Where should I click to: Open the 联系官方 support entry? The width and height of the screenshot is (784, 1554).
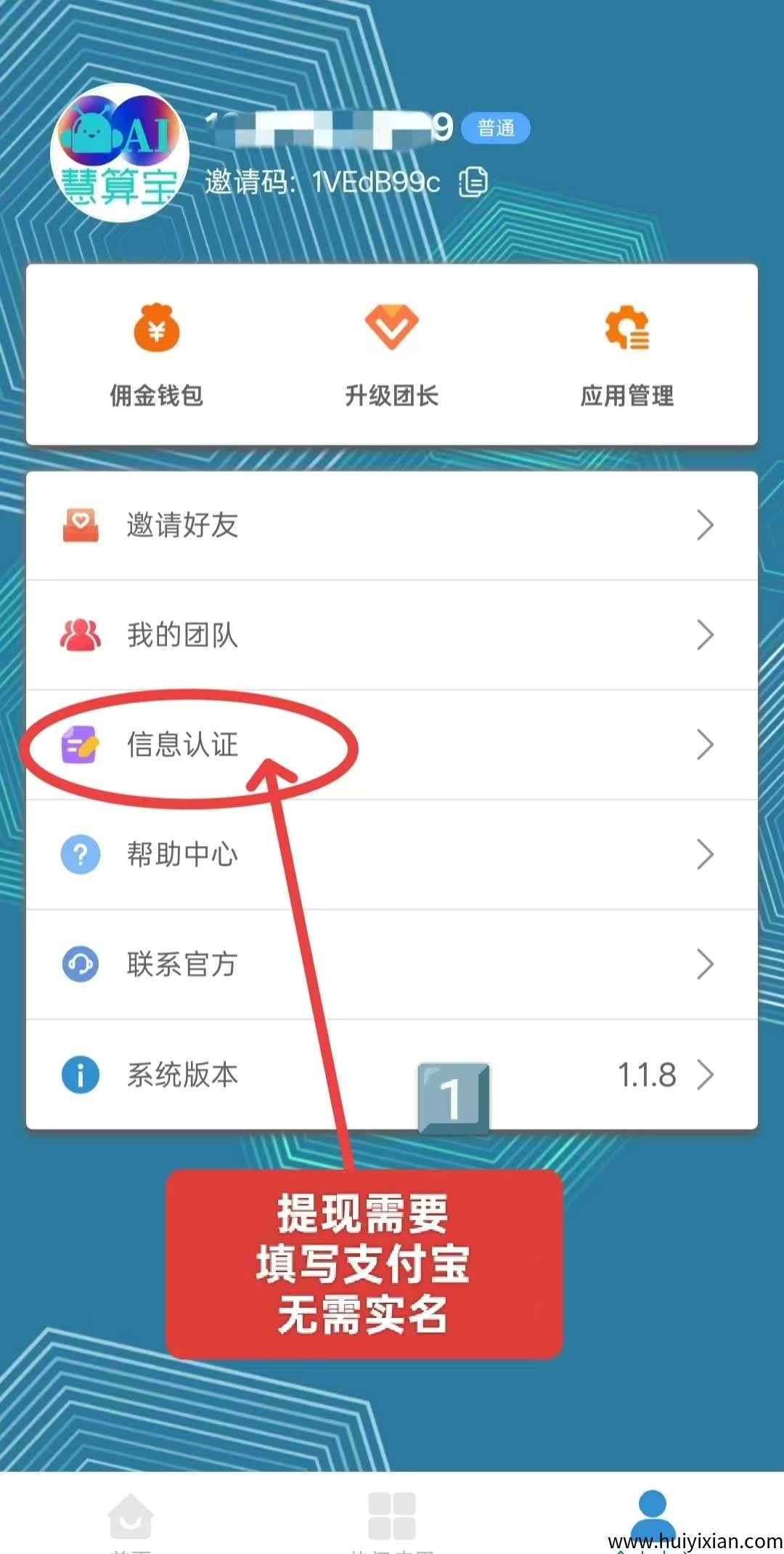[181, 965]
